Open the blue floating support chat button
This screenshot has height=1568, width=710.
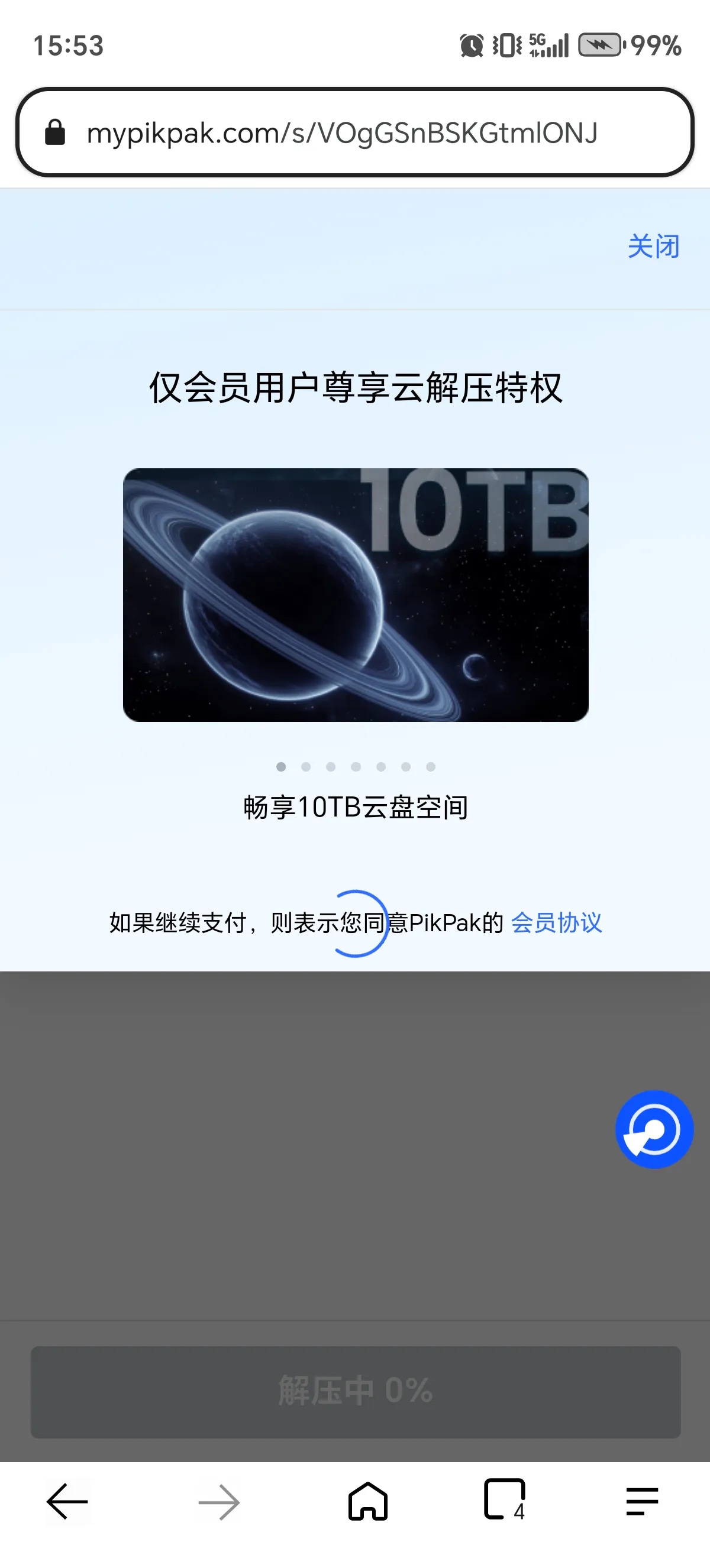tap(654, 1129)
